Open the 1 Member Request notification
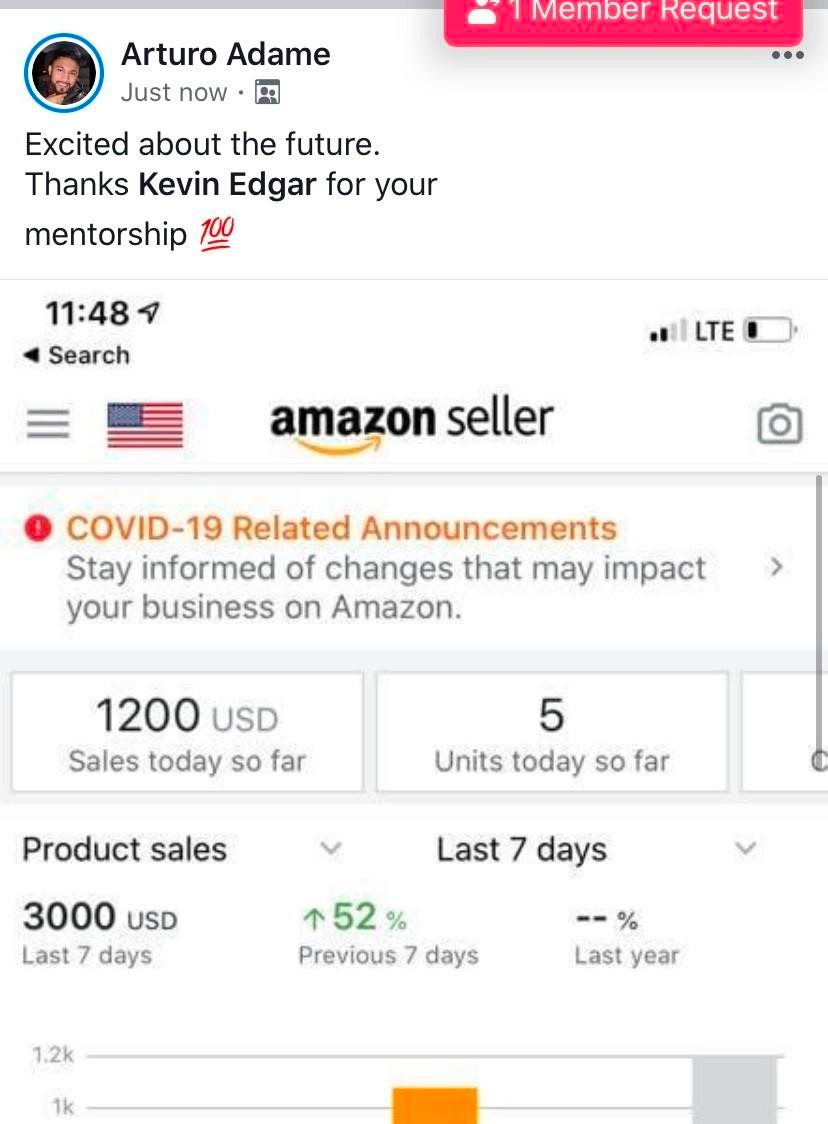The width and height of the screenshot is (828, 1124). click(623, 16)
